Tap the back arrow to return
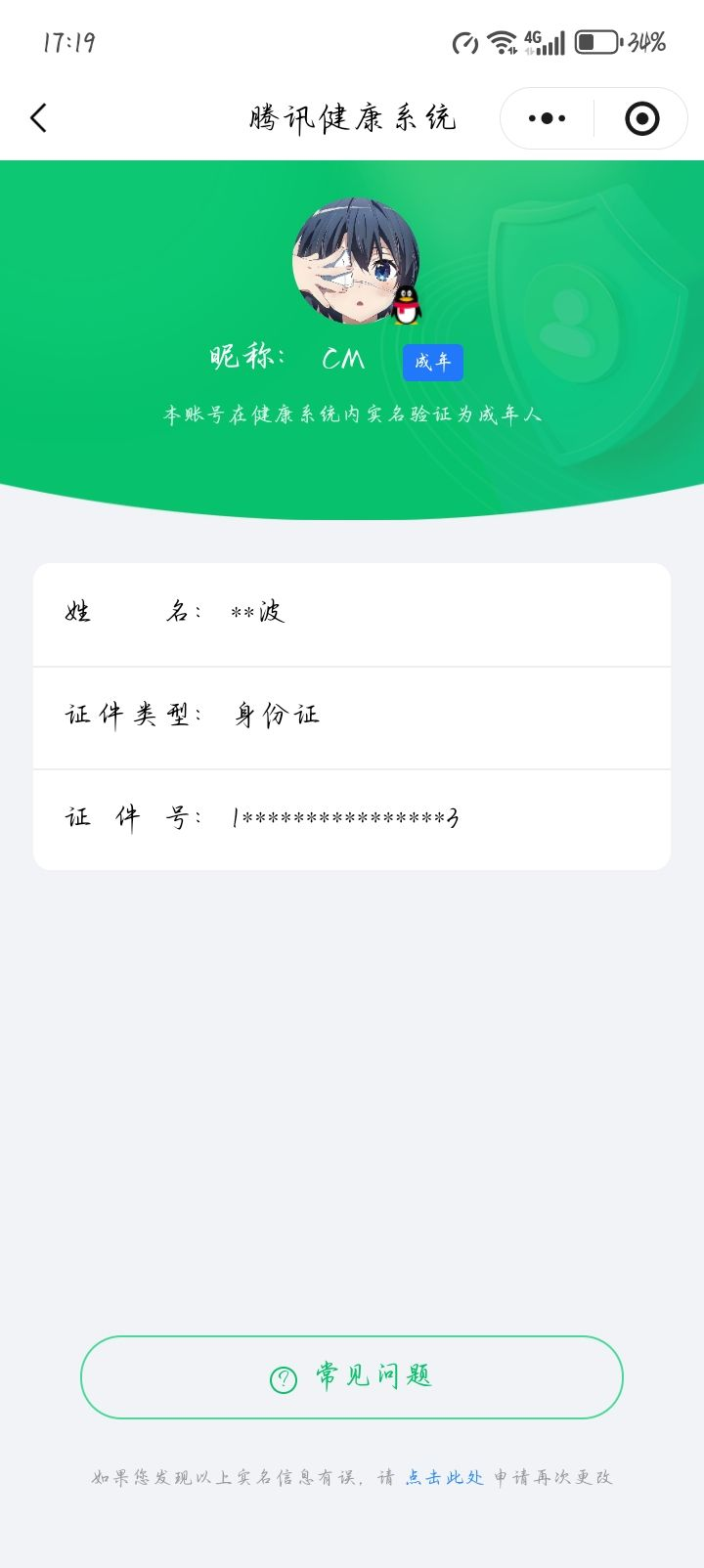Viewport: 704px width, 1568px height. (x=39, y=117)
